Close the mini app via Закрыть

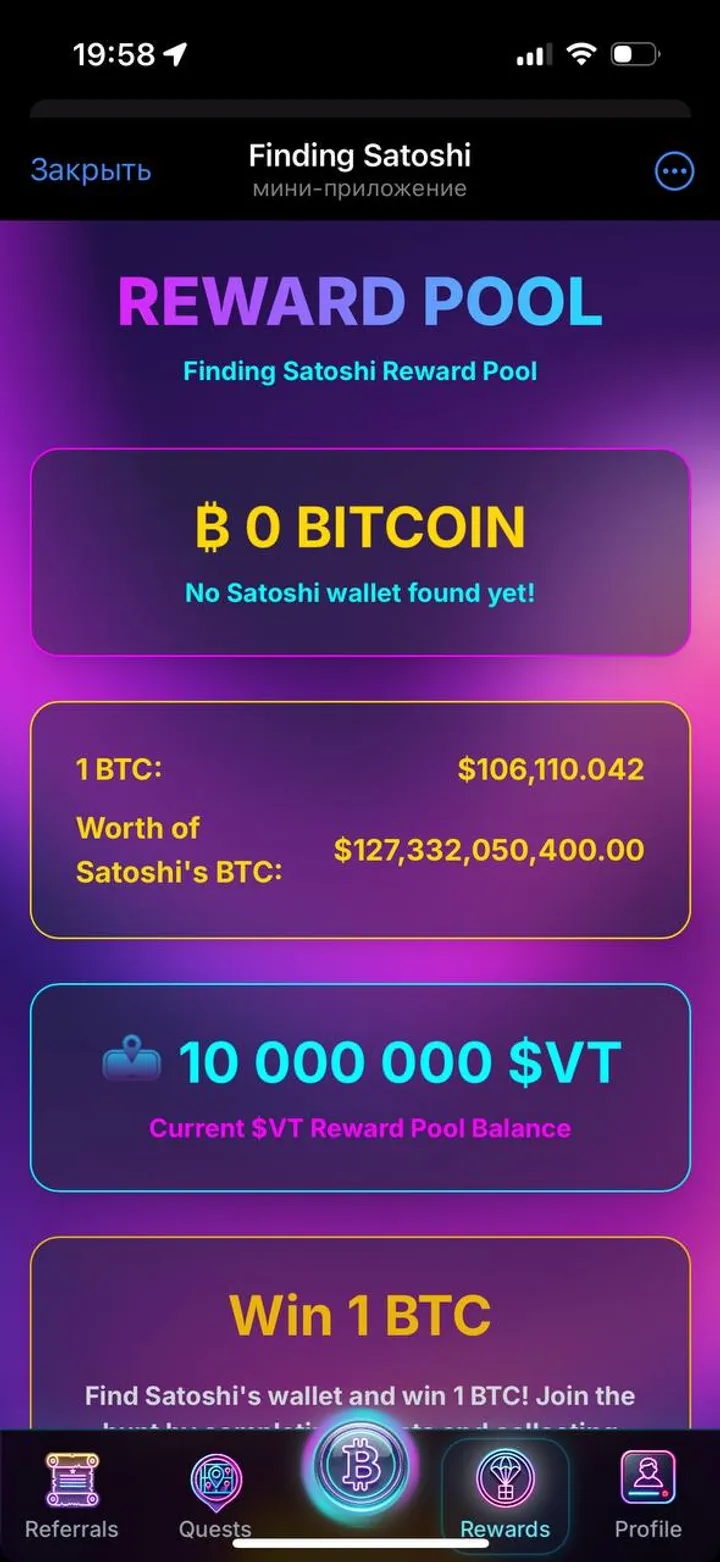click(91, 171)
